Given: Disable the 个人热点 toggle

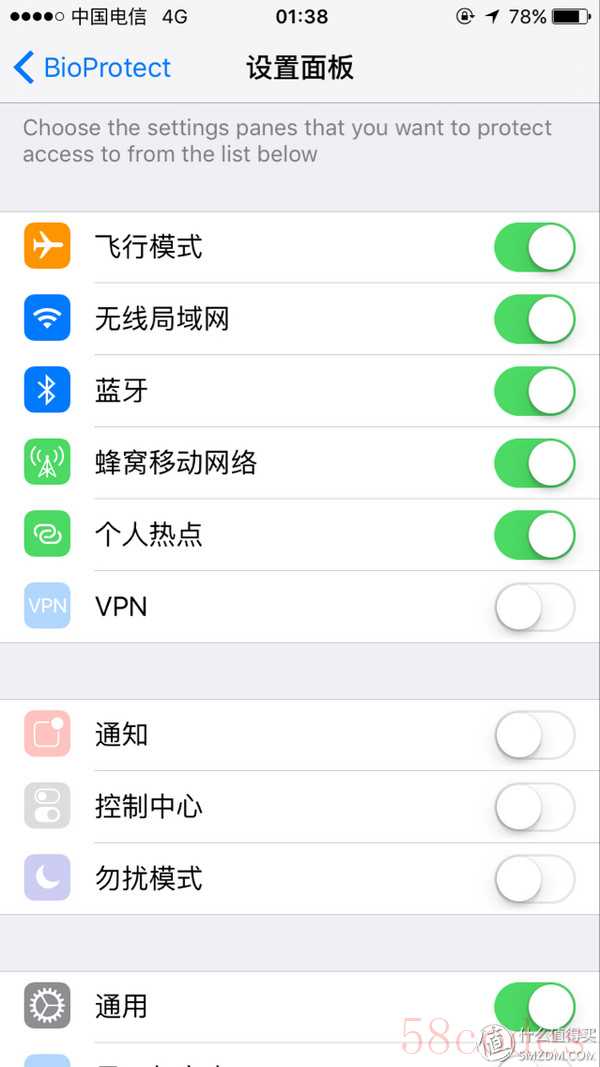Looking at the screenshot, I should [535, 535].
